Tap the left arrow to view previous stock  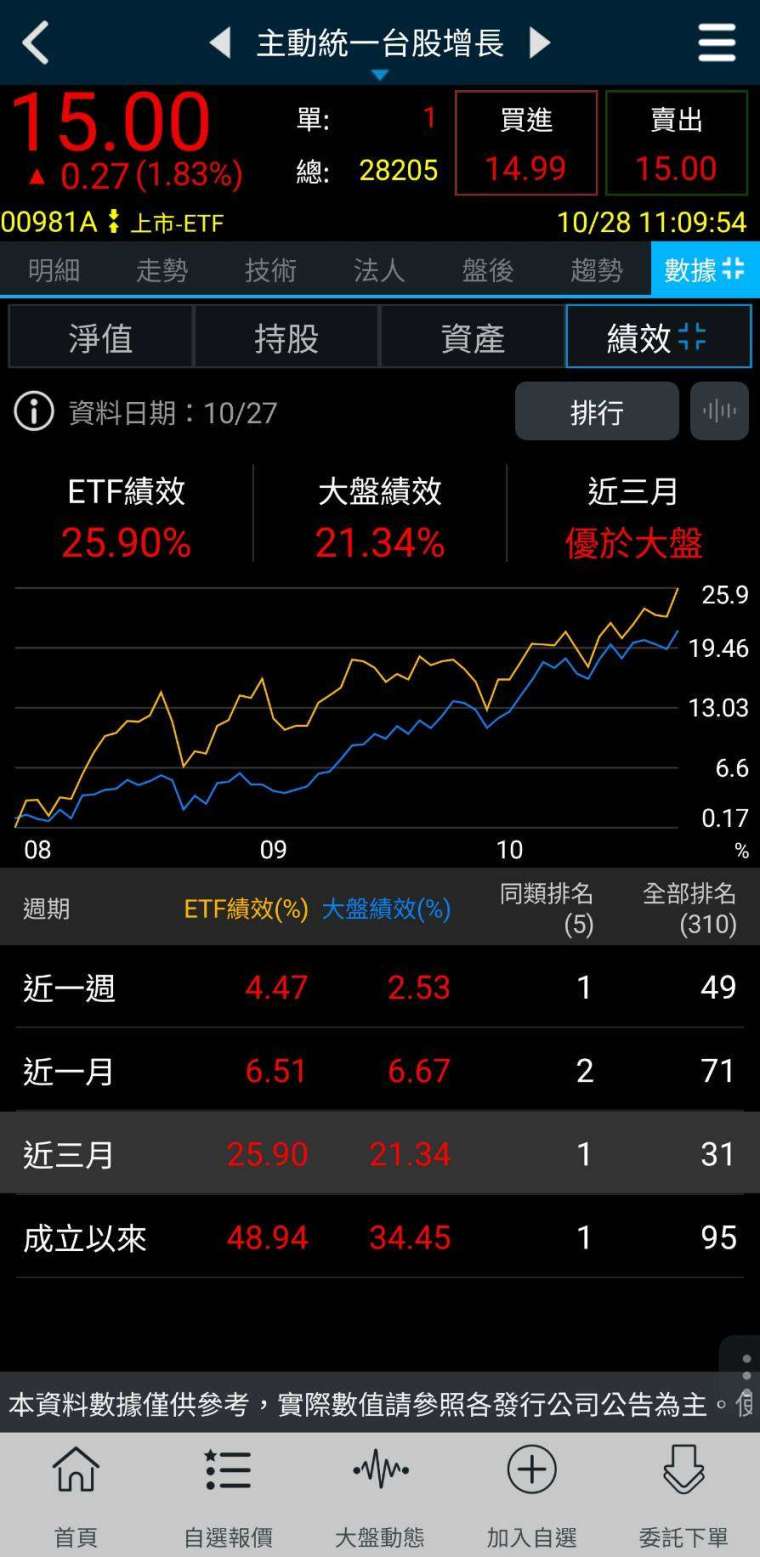click(x=219, y=42)
